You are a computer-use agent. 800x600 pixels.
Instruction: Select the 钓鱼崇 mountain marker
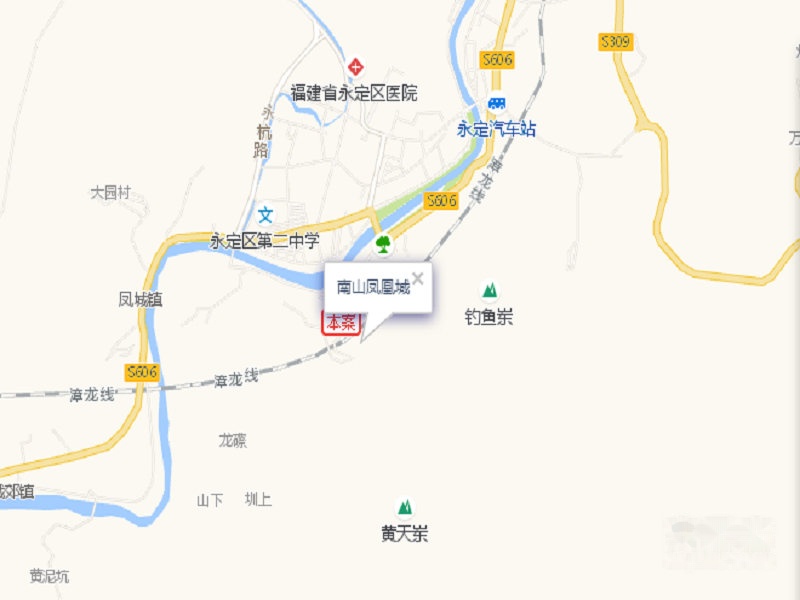click(489, 290)
